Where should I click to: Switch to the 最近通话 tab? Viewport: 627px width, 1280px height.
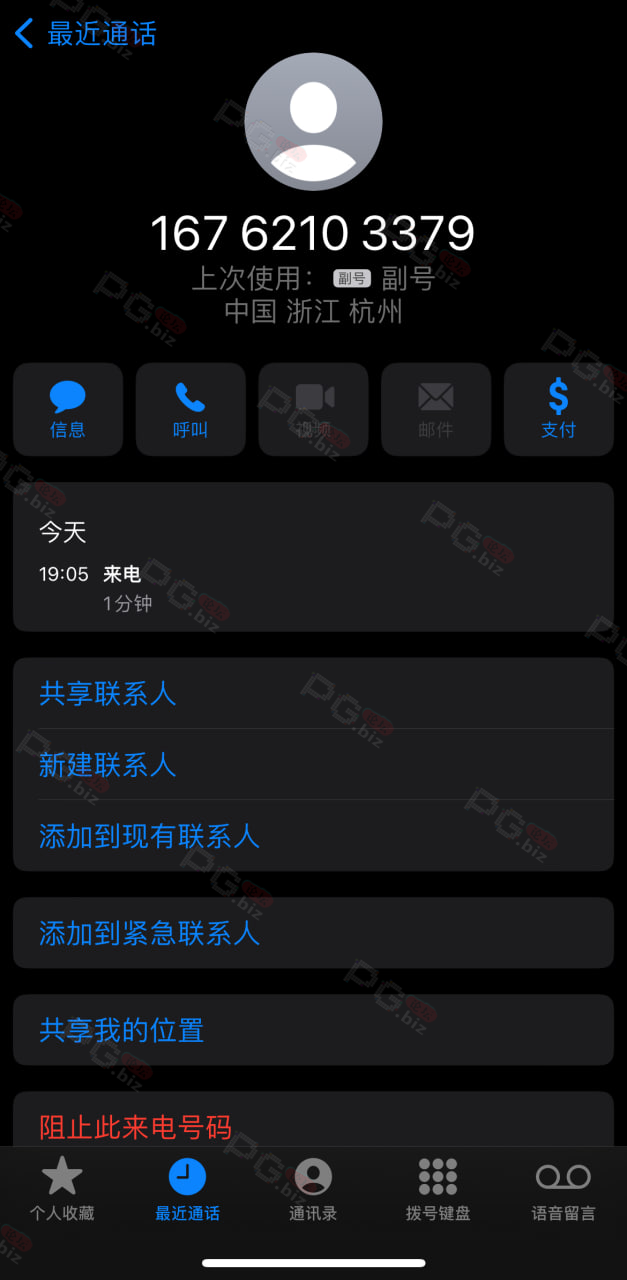[187, 1190]
